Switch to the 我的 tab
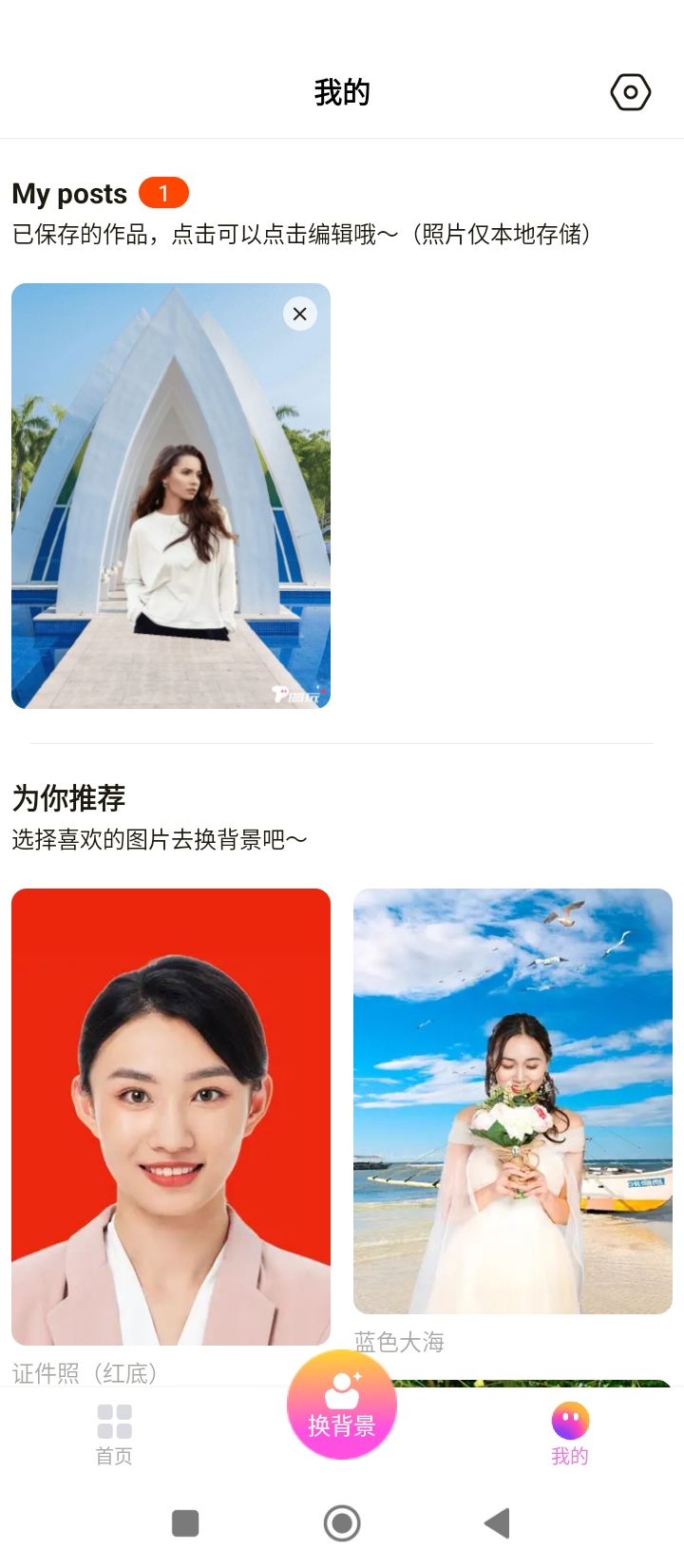684x1568 pixels. click(x=570, y=1434)
